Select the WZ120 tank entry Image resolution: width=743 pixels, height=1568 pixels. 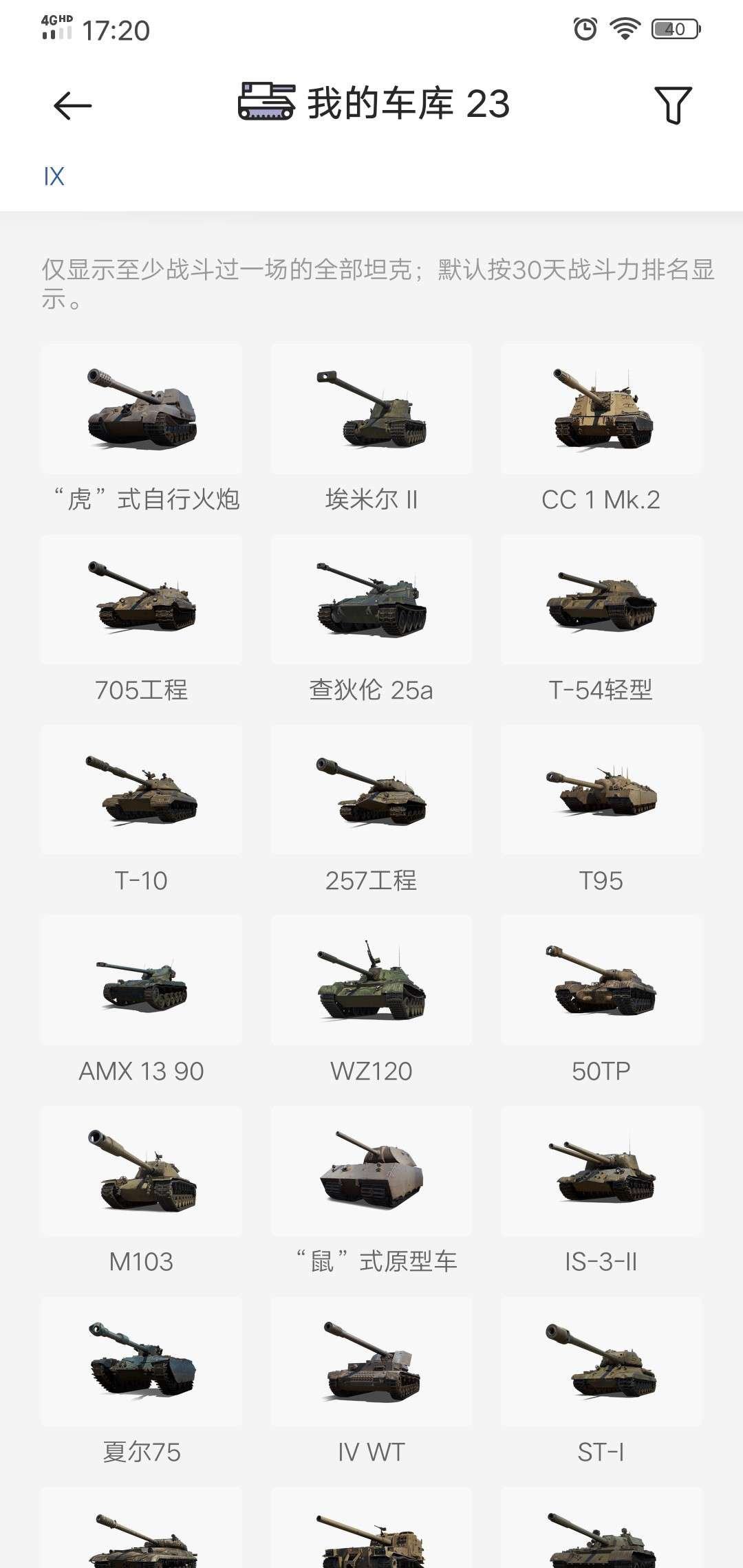(x=373, y=980)
